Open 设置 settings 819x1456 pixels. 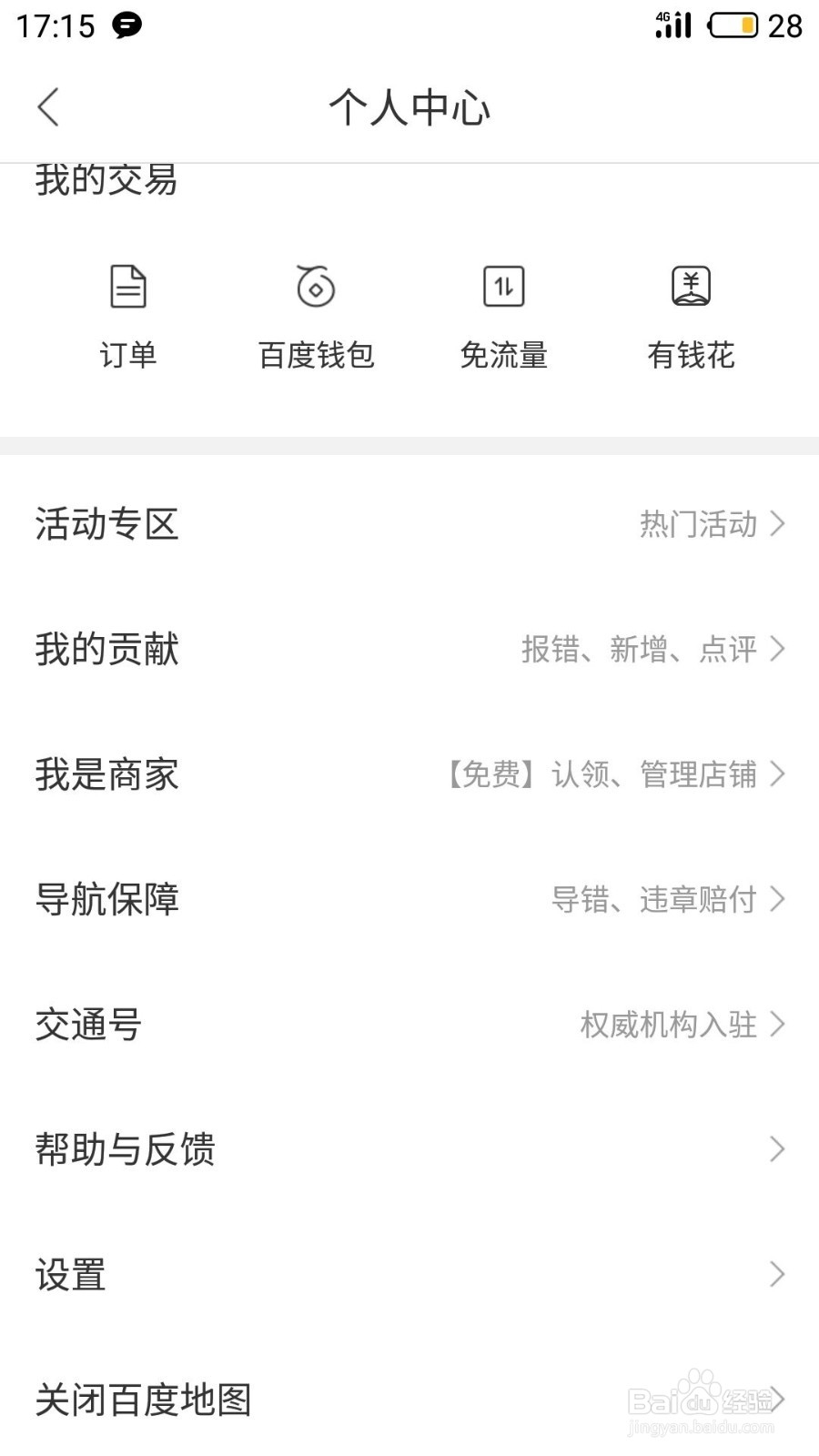click(x=409, y=1275)
